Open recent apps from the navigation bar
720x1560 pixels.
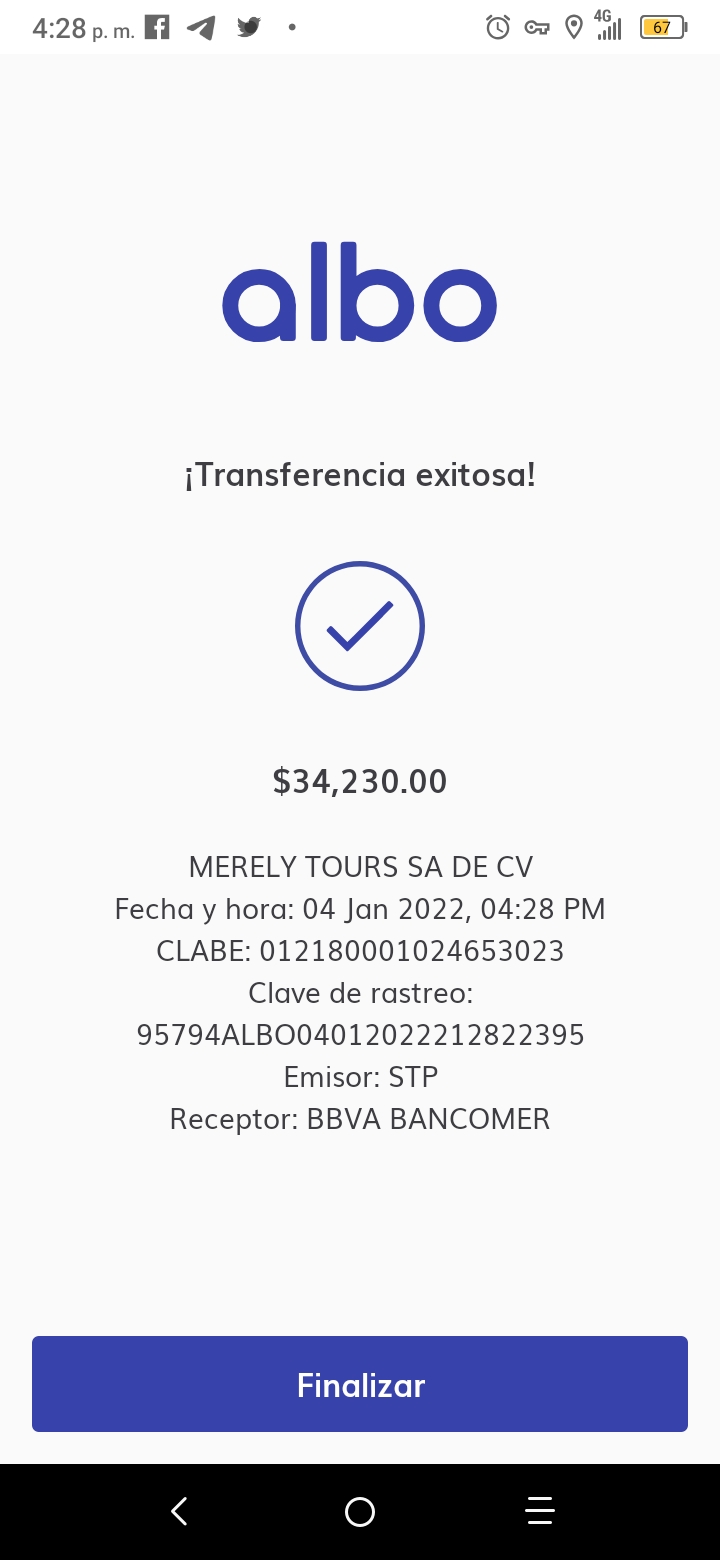click(540, 1511)
